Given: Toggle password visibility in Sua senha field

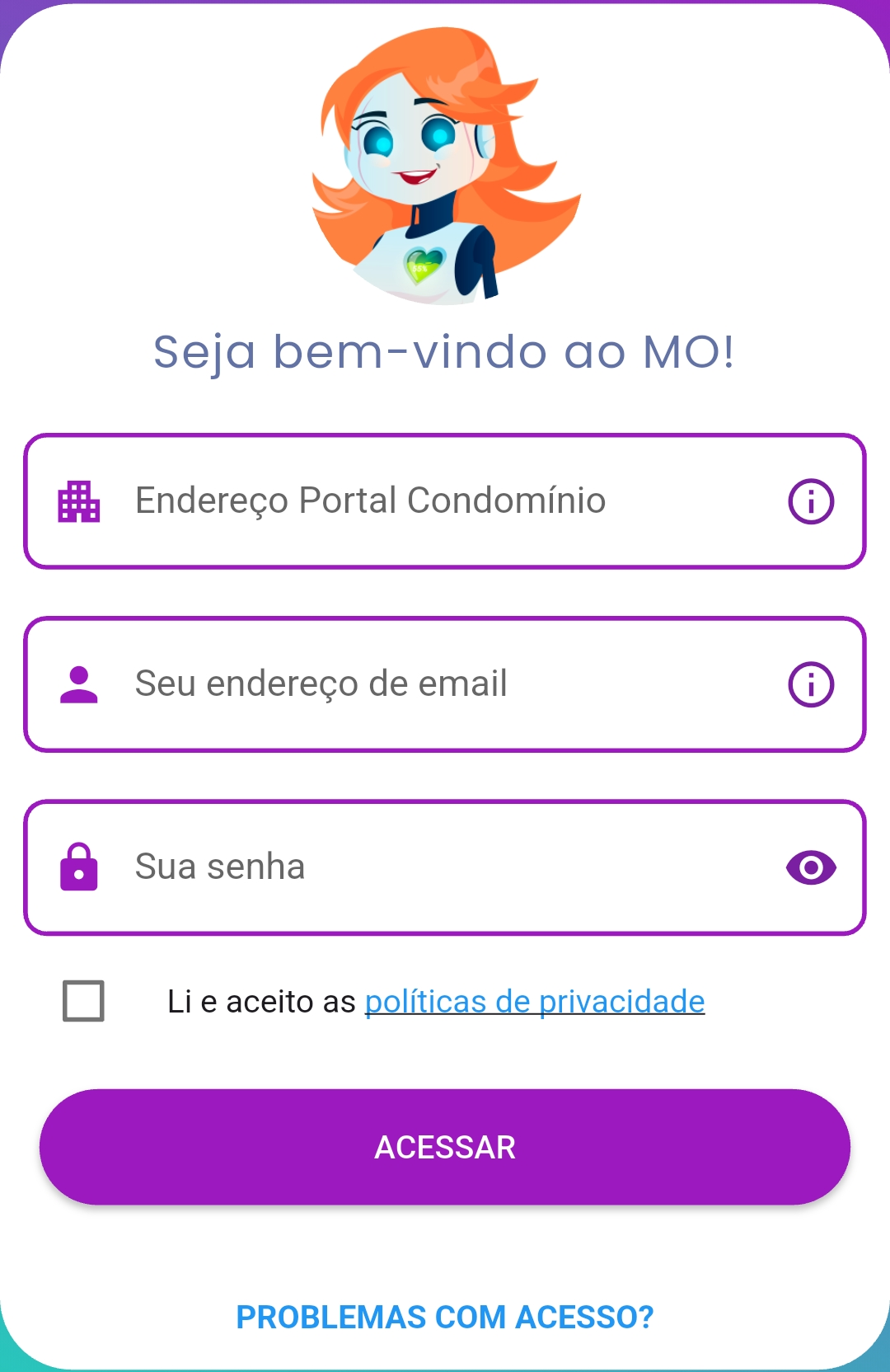Looking at the screenshot, I should 811,867.
